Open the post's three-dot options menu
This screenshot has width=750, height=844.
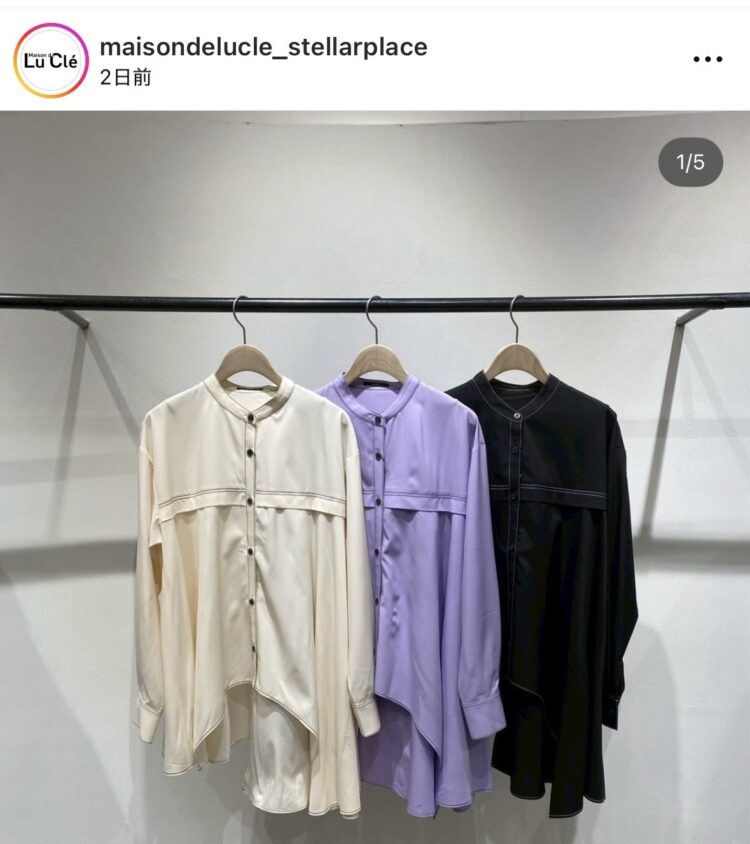coord(707,60)
